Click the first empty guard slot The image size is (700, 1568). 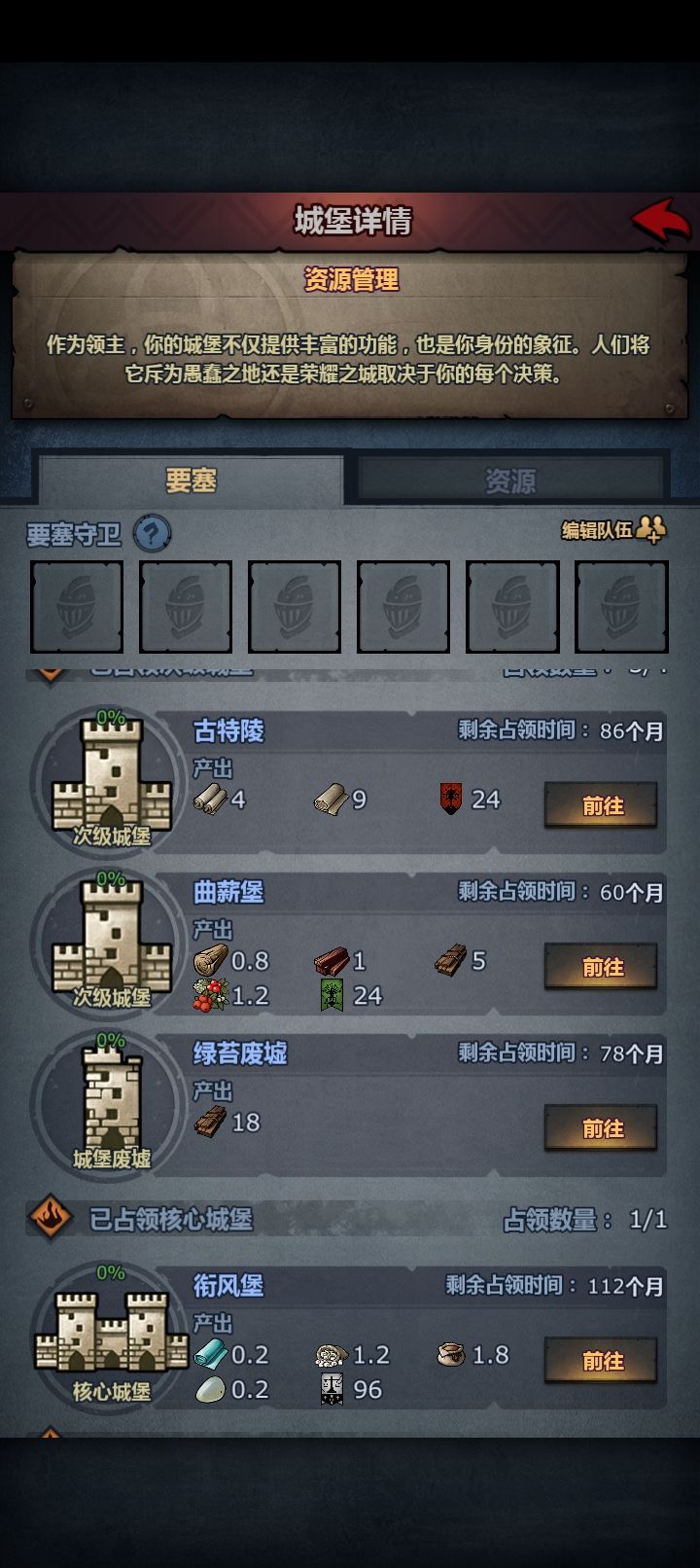tap(78, 605)
